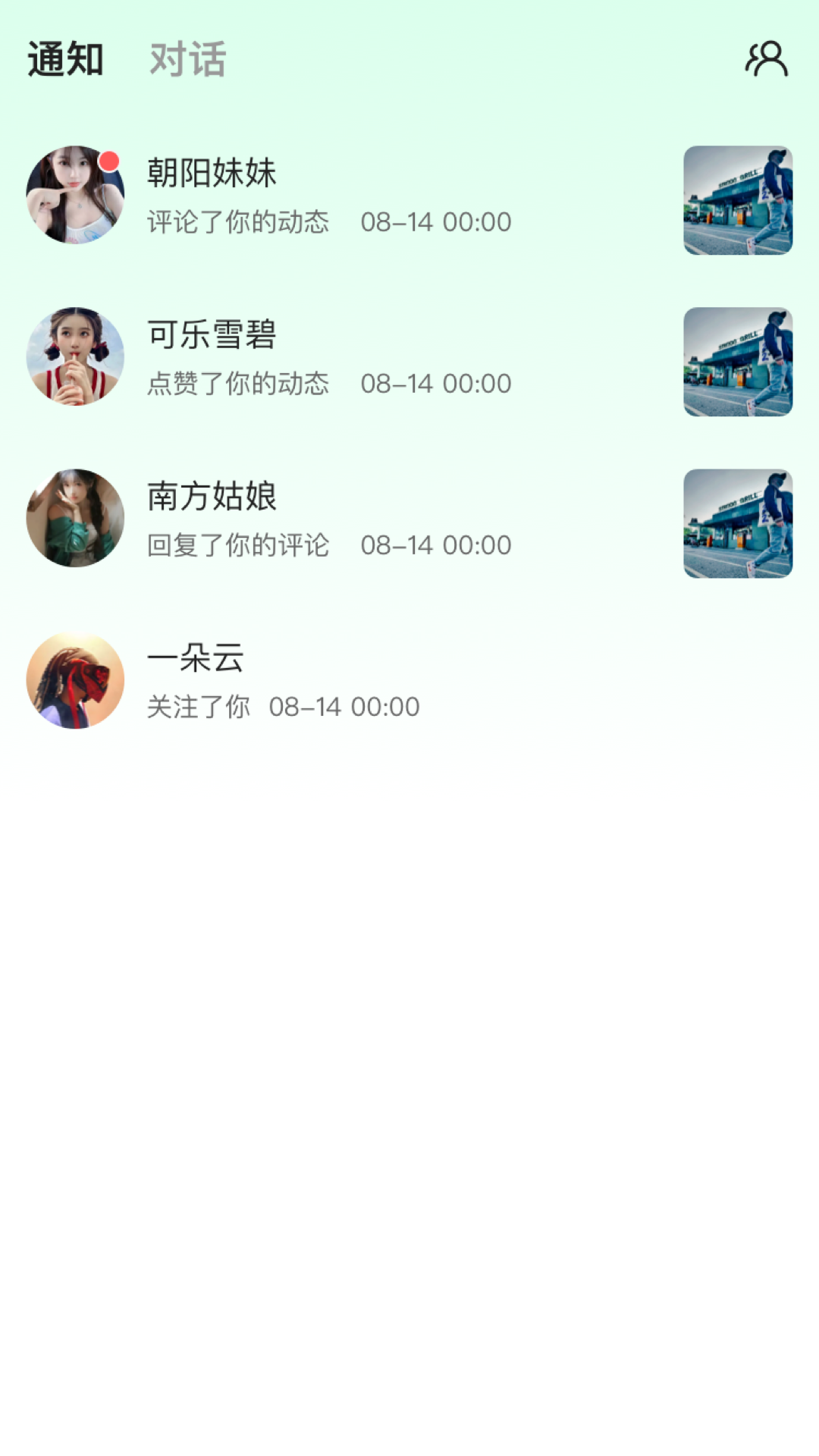This screenshot has height=1456, width=819.
Task: Open 朝阳妹妹's comment notification
Action: 329,196
